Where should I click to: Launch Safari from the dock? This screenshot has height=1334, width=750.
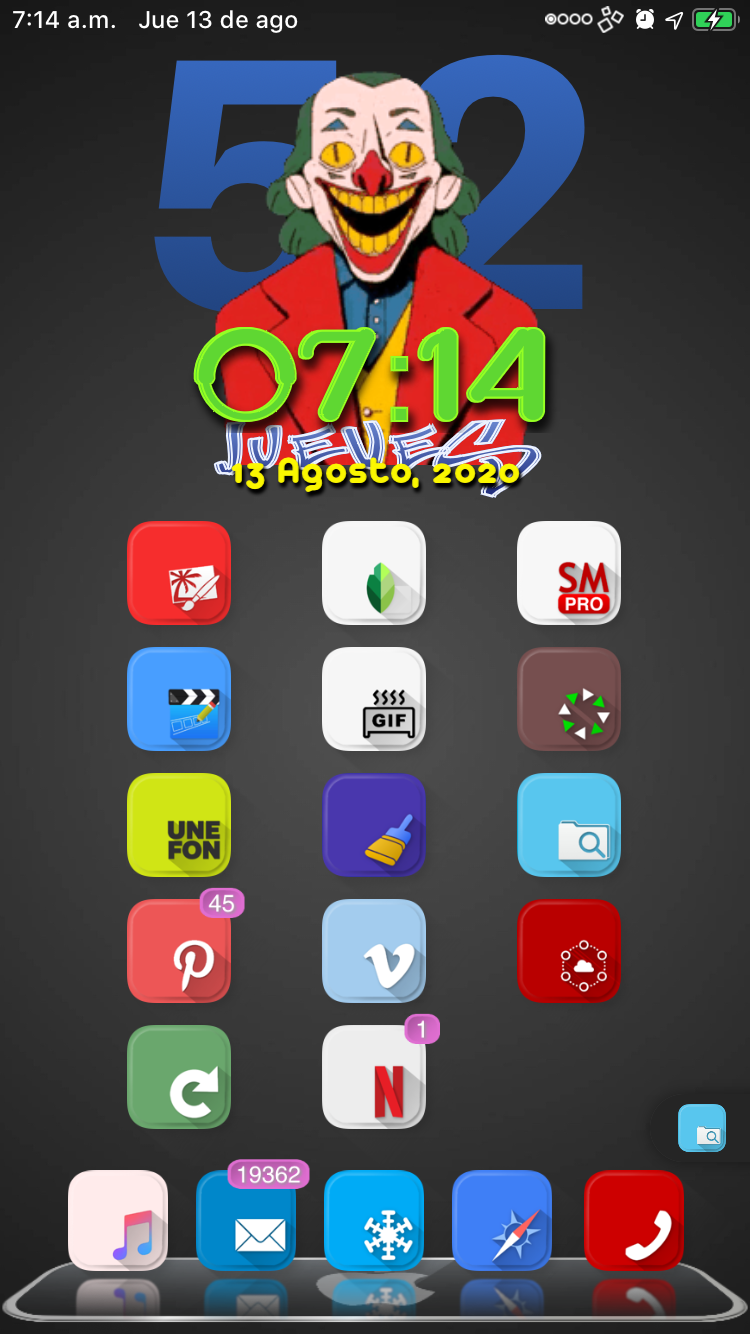[x=502, y=1220]
